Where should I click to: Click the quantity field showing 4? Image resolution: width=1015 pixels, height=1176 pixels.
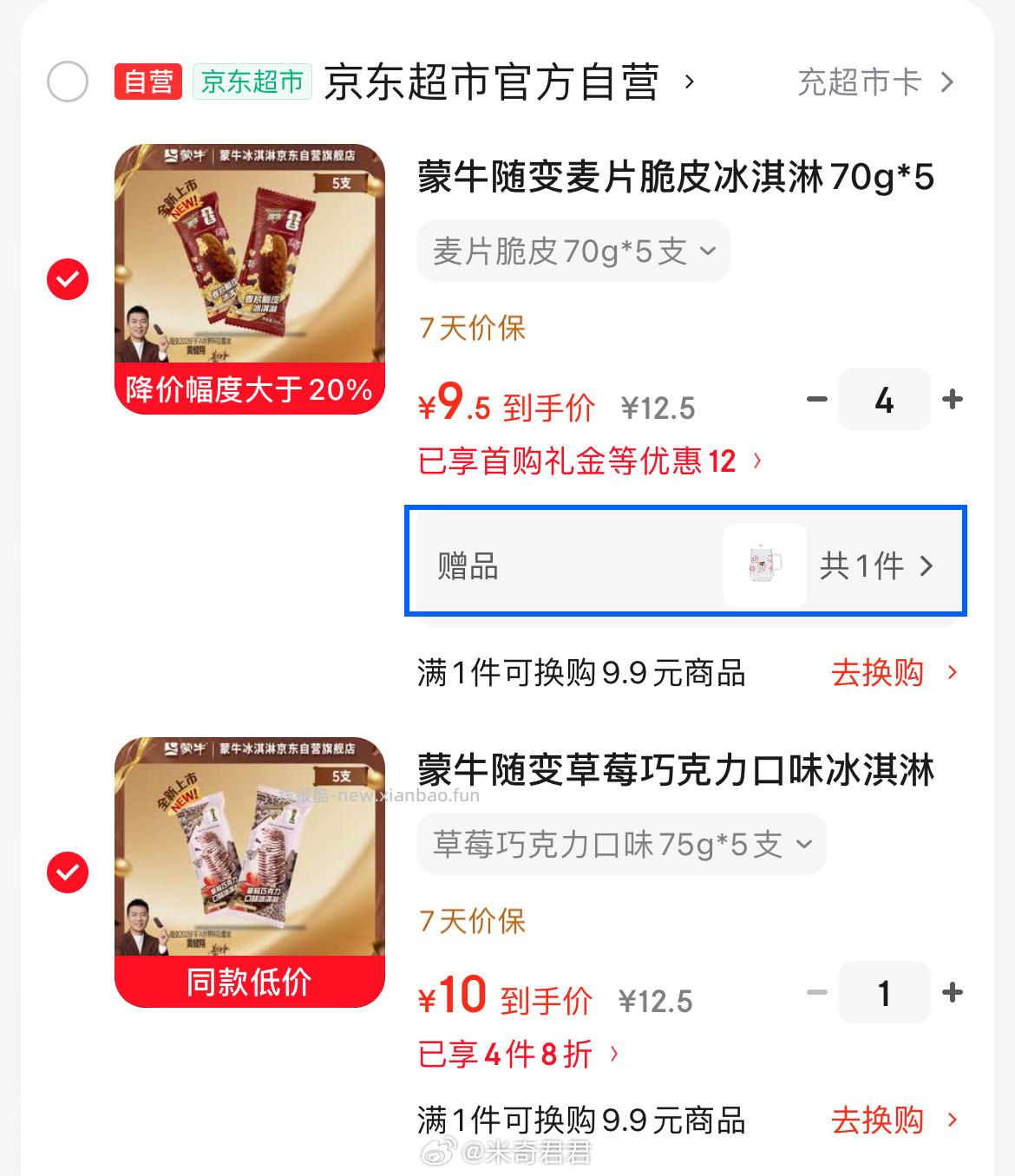pyautogui.click(x=884, y=399)
